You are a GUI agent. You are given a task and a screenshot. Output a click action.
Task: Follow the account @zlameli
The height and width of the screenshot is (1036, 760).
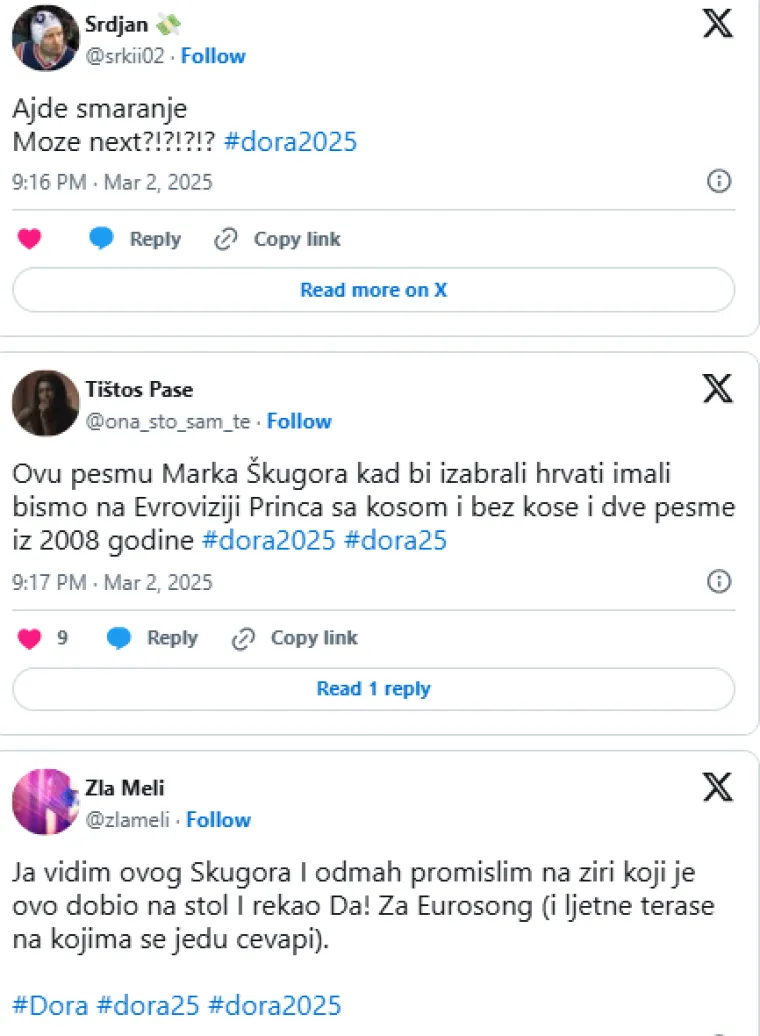(218, 820)
